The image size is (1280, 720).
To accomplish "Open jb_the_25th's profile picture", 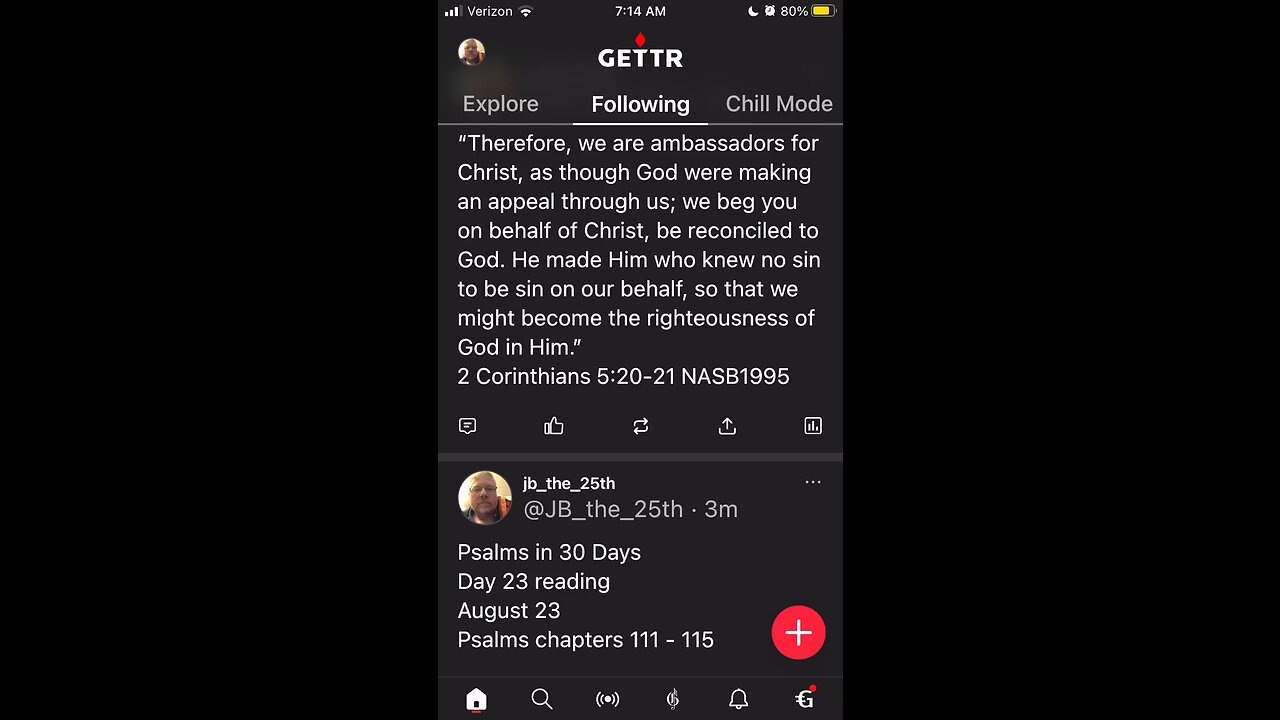I will (x=485, y=497).
